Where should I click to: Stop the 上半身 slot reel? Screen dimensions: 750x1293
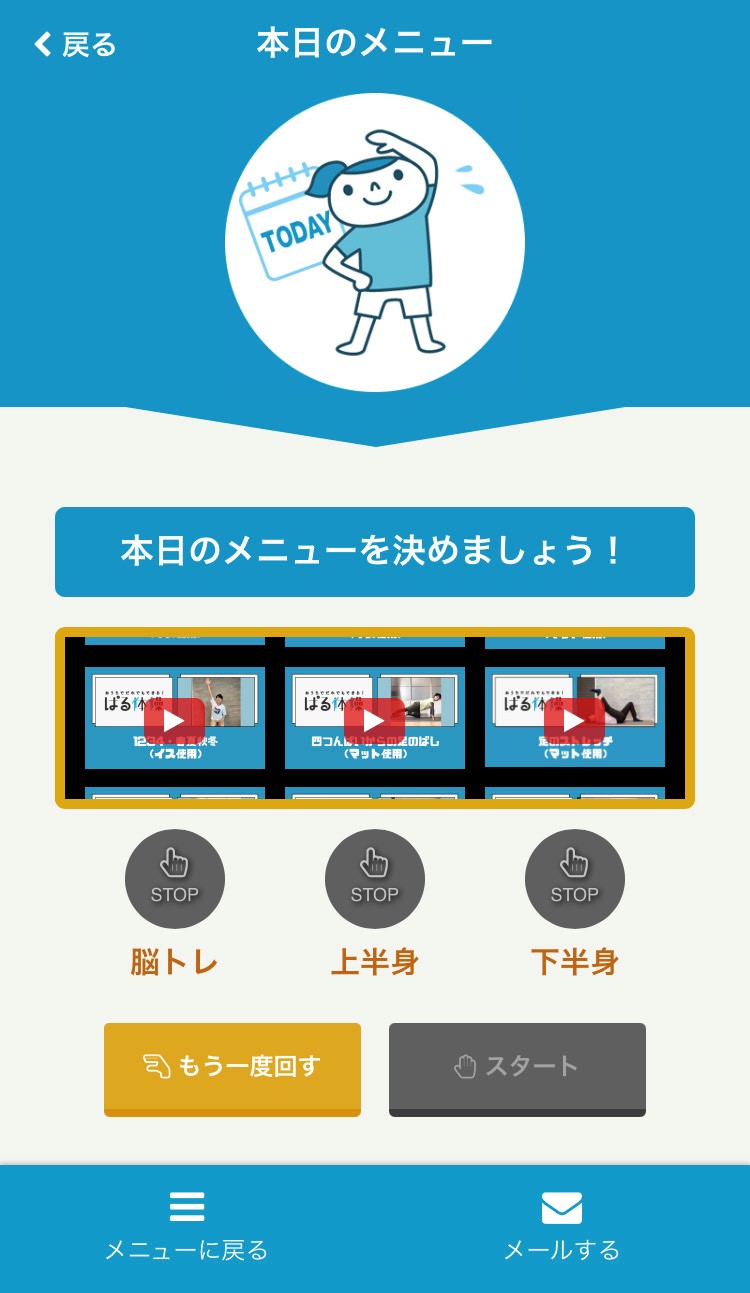(375, 879)
